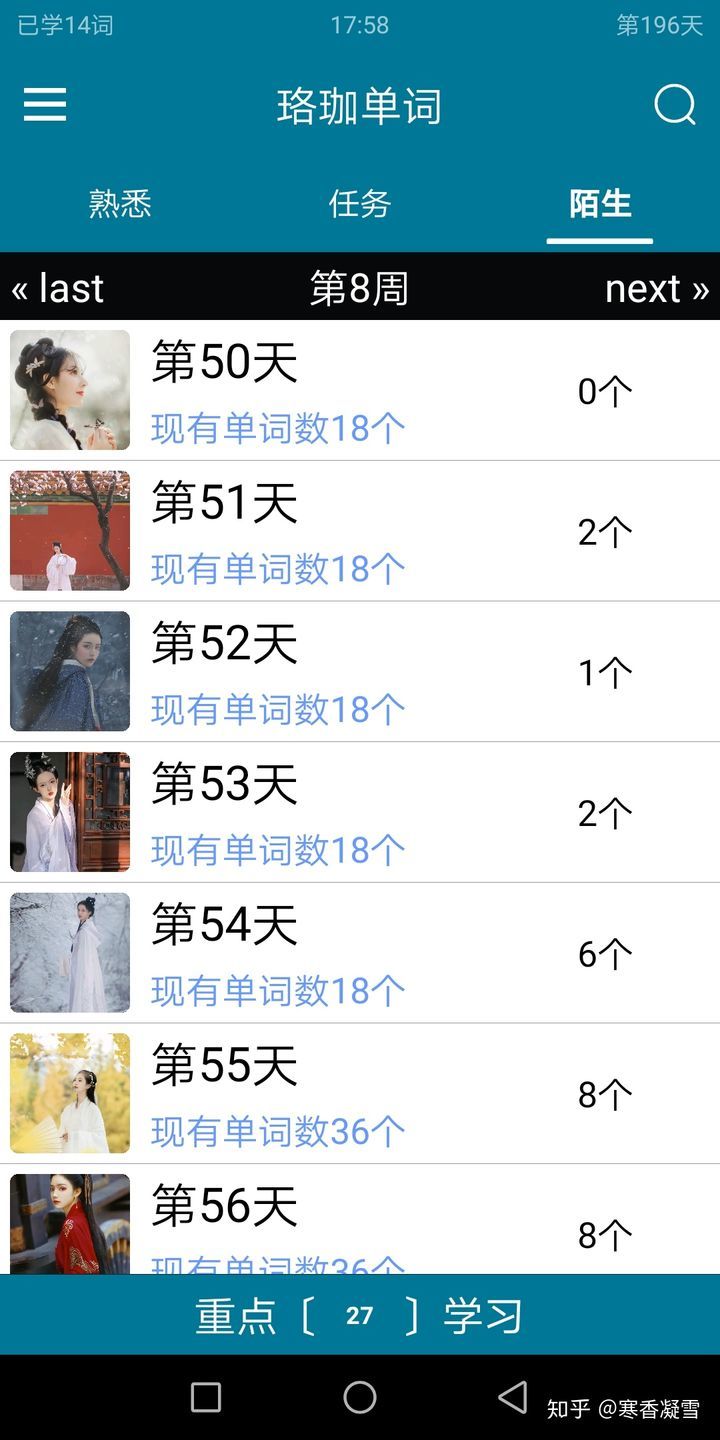
Task: Open the 第50天 word list
Action: [x=360, y=390]
